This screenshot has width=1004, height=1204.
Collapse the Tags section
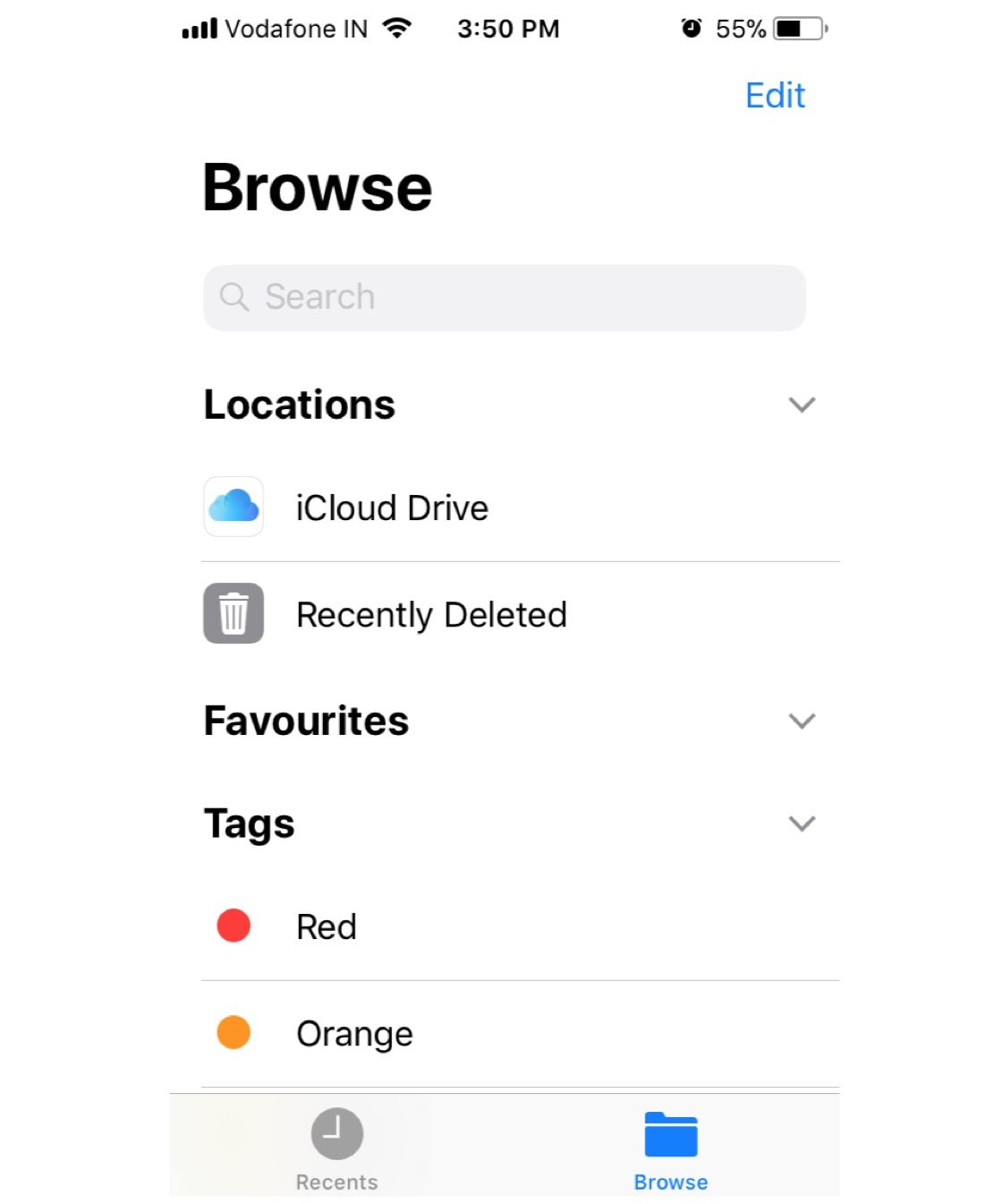[x=802, y=824]
